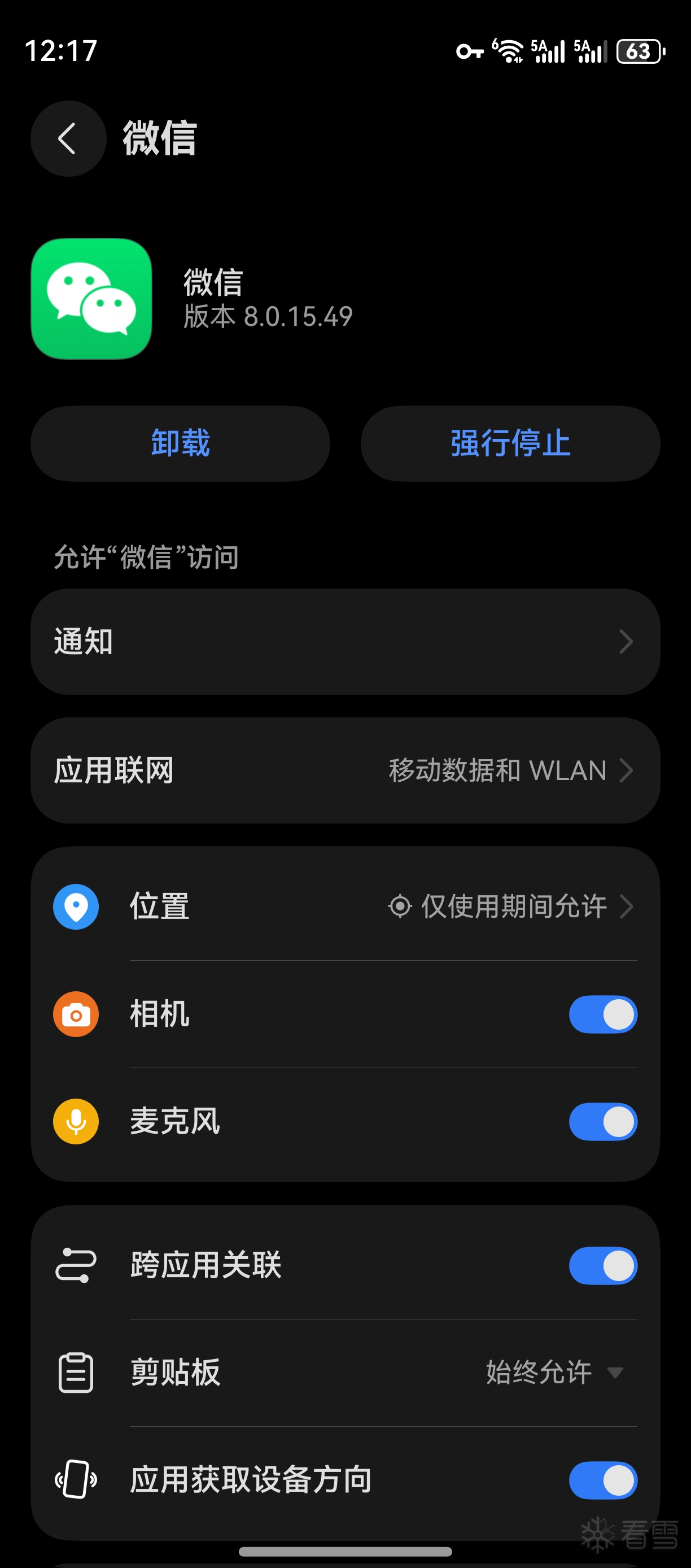The width and height of the screenshot is (691, 1568).
Task: Disable the 相机 camera permission
Action: [602, 1014]
